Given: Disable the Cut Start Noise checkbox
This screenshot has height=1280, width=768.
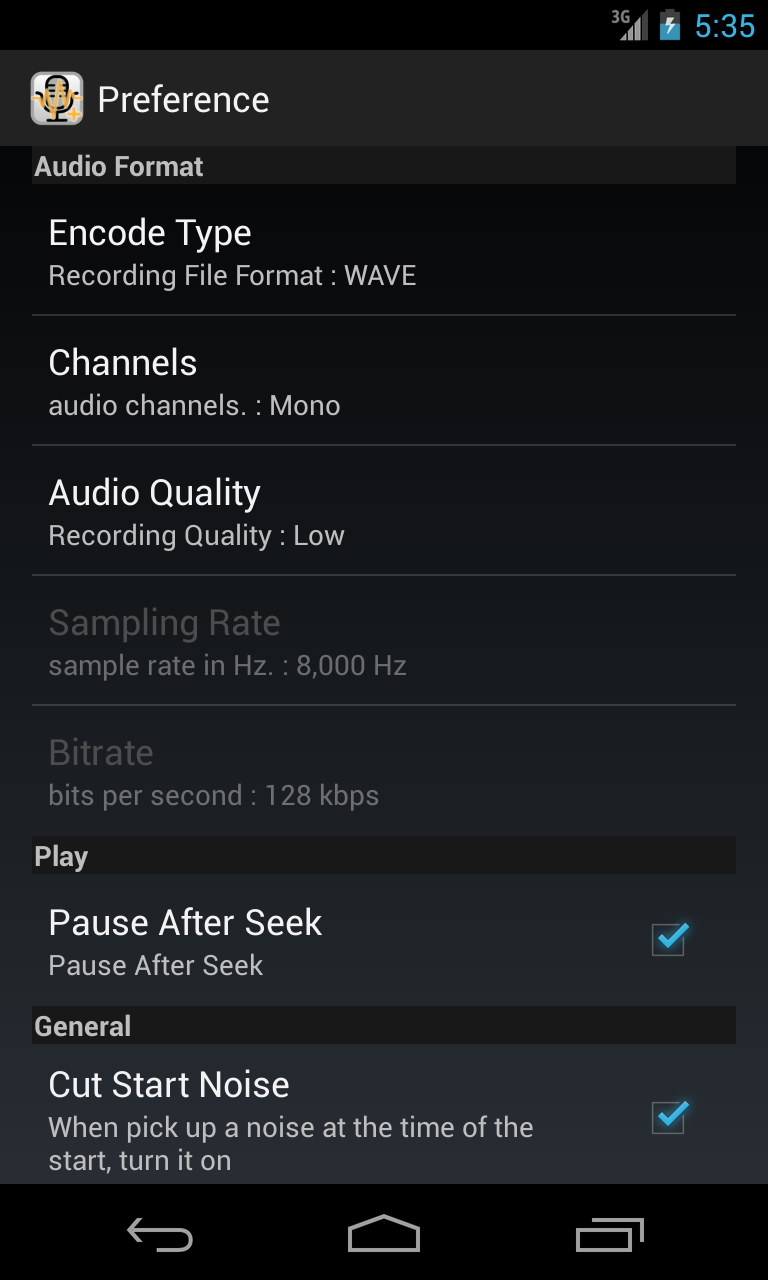Looking at the screenshot, I should (x=669, y=1116).
